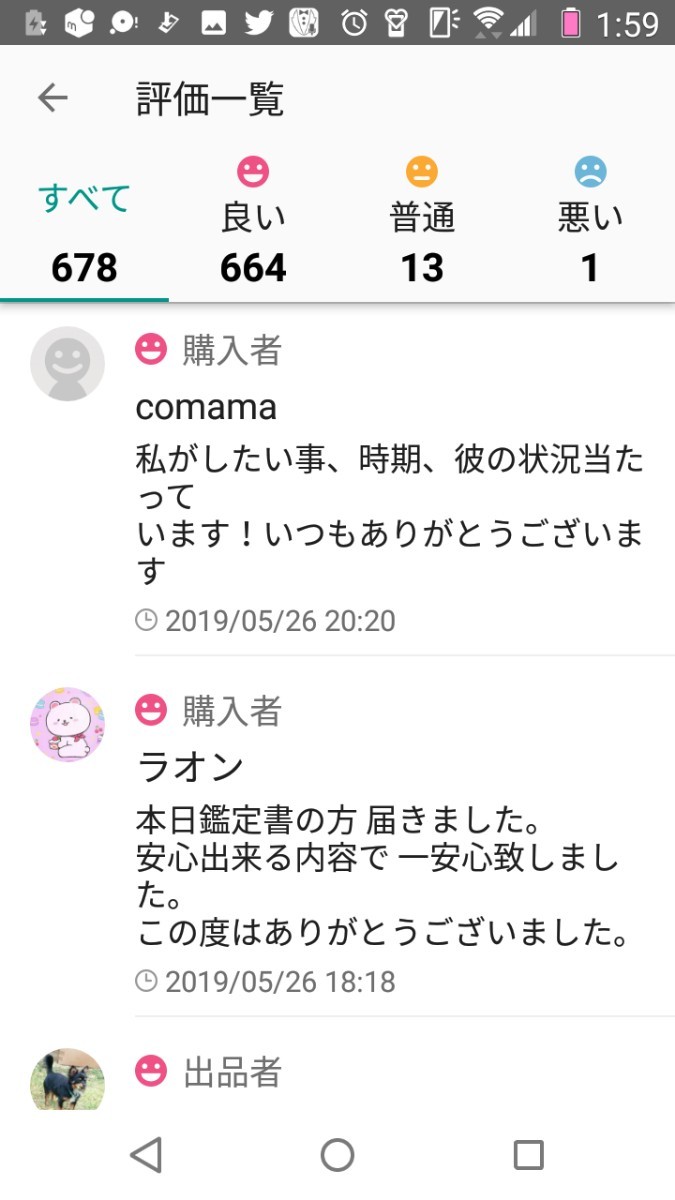Image resolution: width=675 pixels, height=1200 pixels.
Task: Open ラオン's review
Action: [x=390, y=840]
